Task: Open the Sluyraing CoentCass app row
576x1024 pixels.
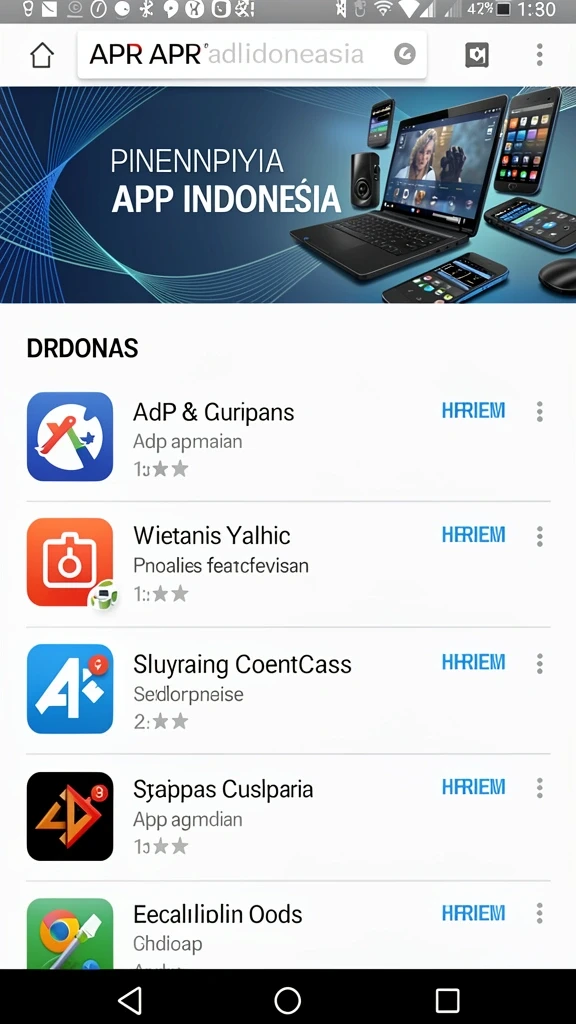Action: pyautogui.click(x=288, y=690)
